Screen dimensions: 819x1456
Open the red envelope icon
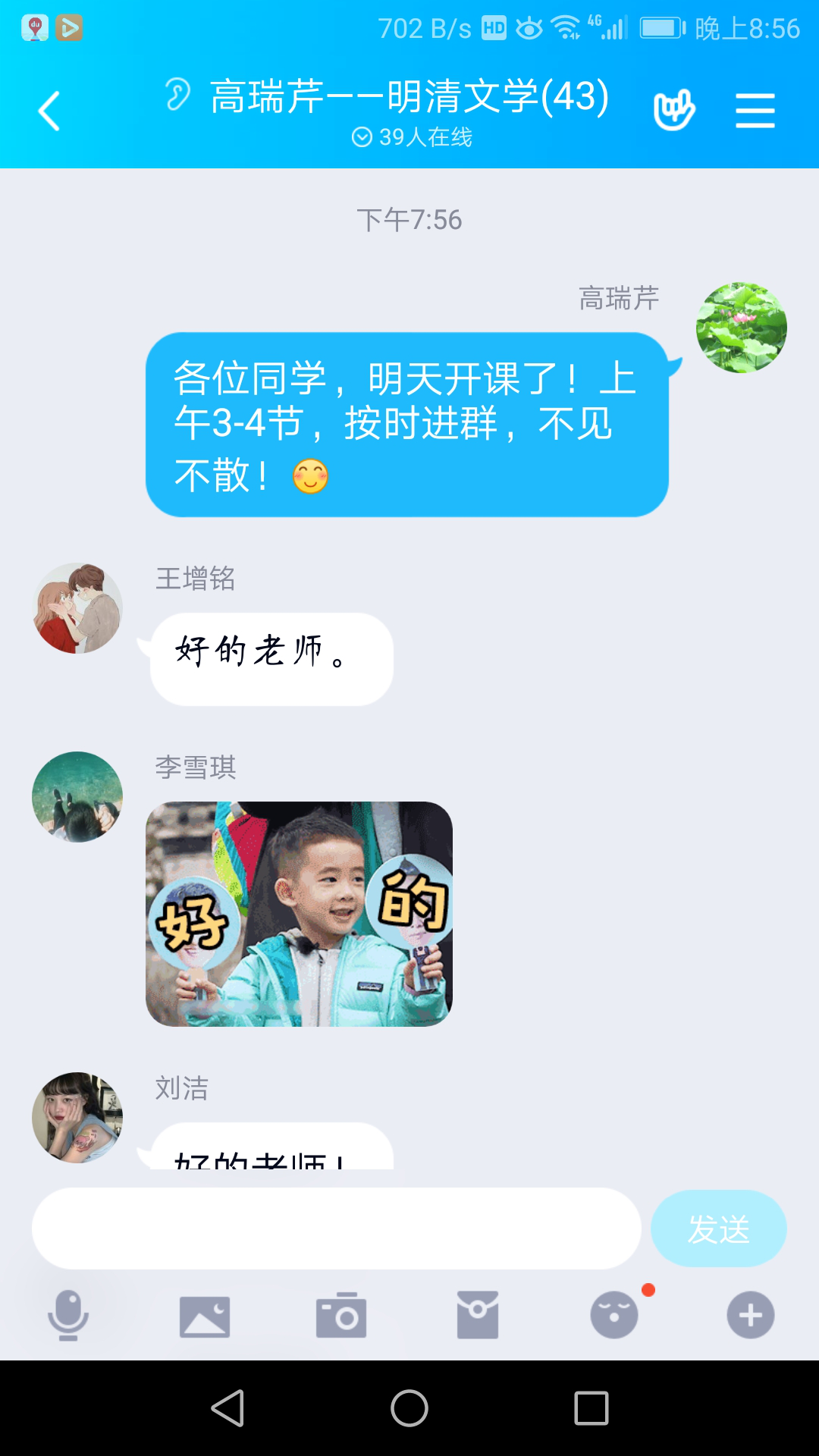point(478,1315)
